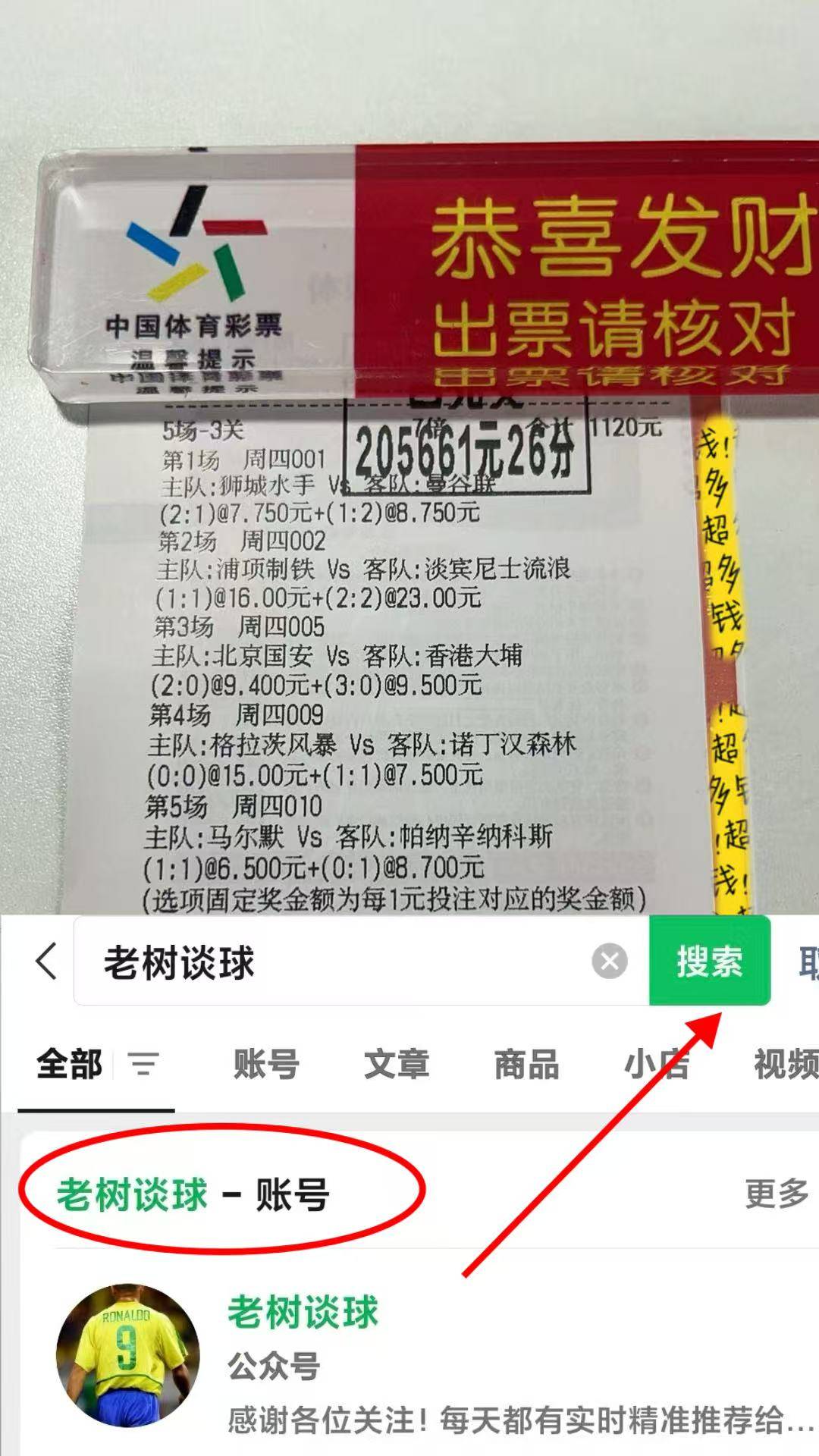Switch to the 文章 tab
819x1456 pixels.
[396, 1066]
